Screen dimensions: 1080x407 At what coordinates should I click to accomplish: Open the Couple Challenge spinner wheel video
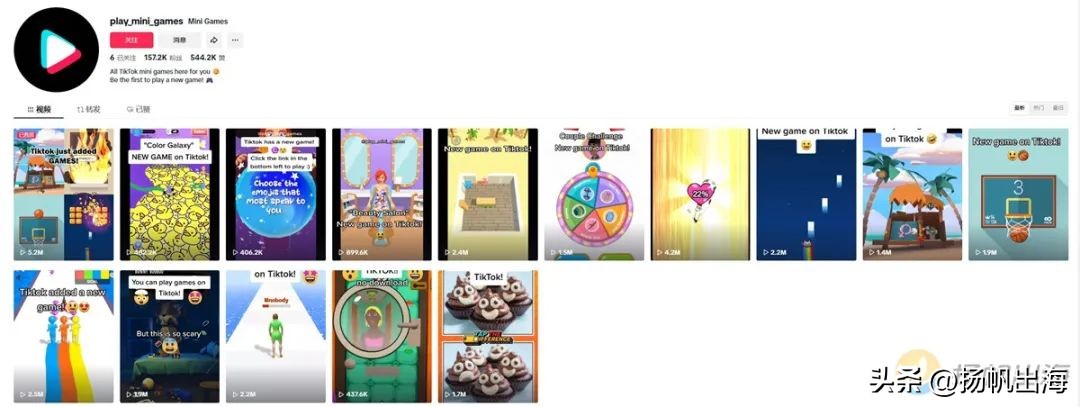coord(594,194)
